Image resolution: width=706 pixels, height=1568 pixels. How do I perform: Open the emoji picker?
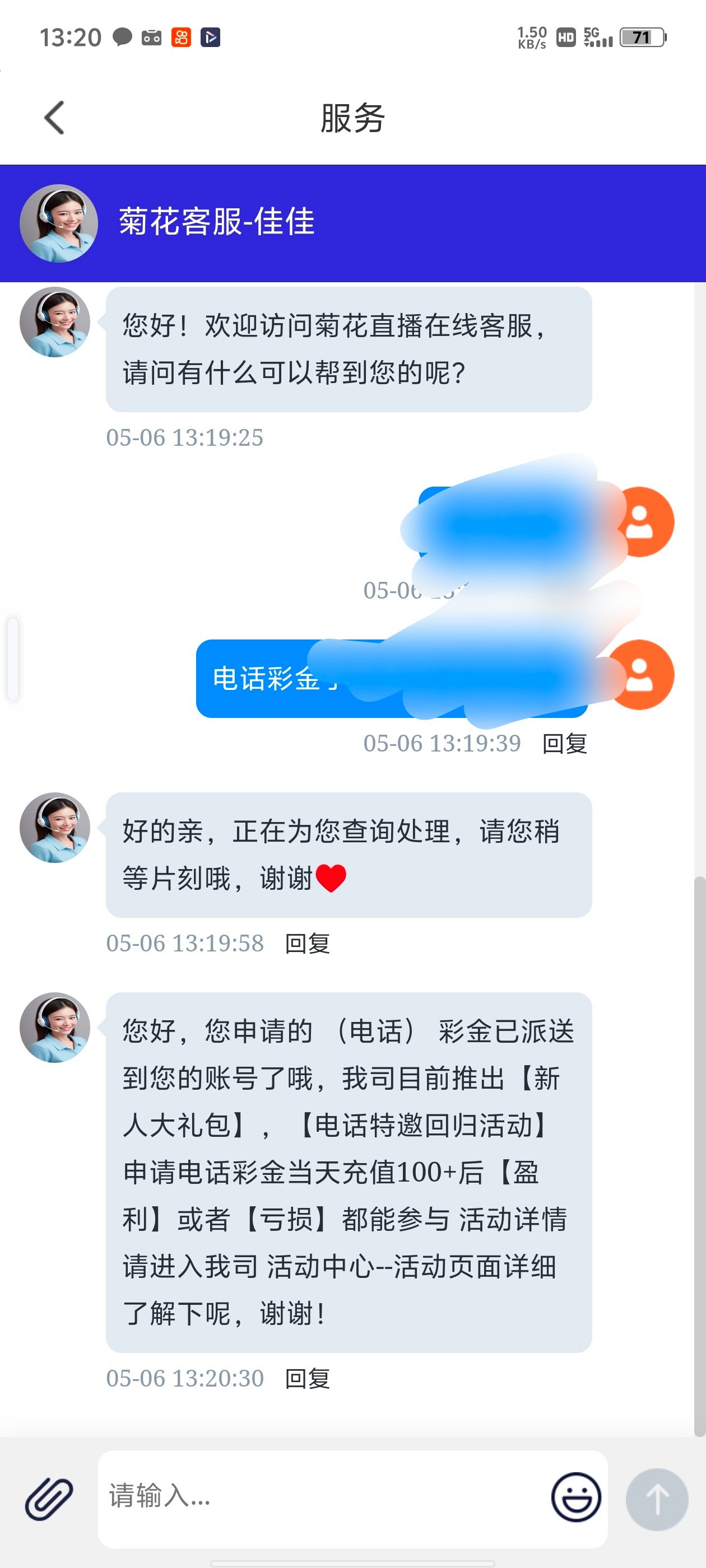pos(575,1497)
